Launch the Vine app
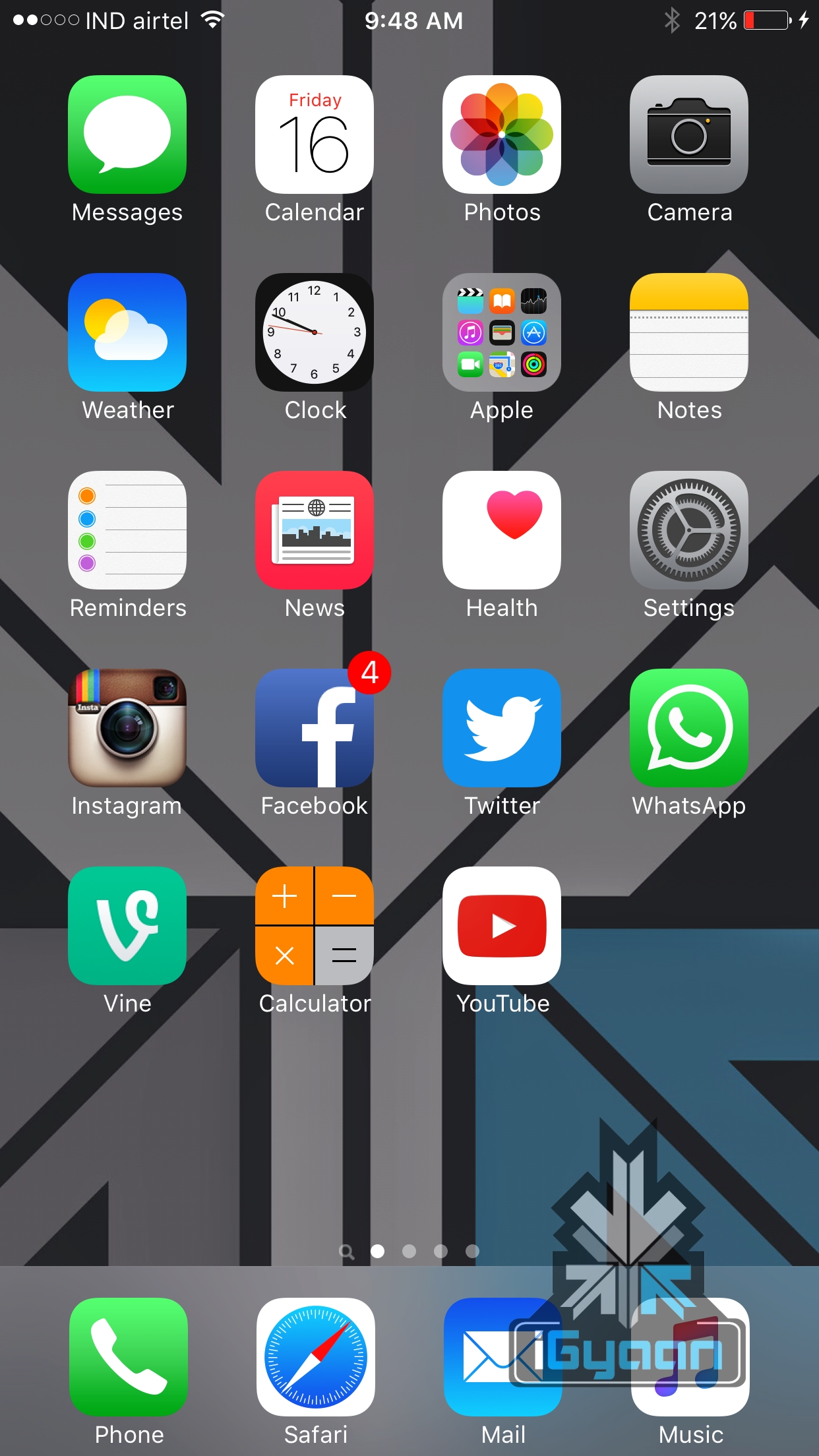The height and width of the screenshot is (1456, 819). point(127,926)
